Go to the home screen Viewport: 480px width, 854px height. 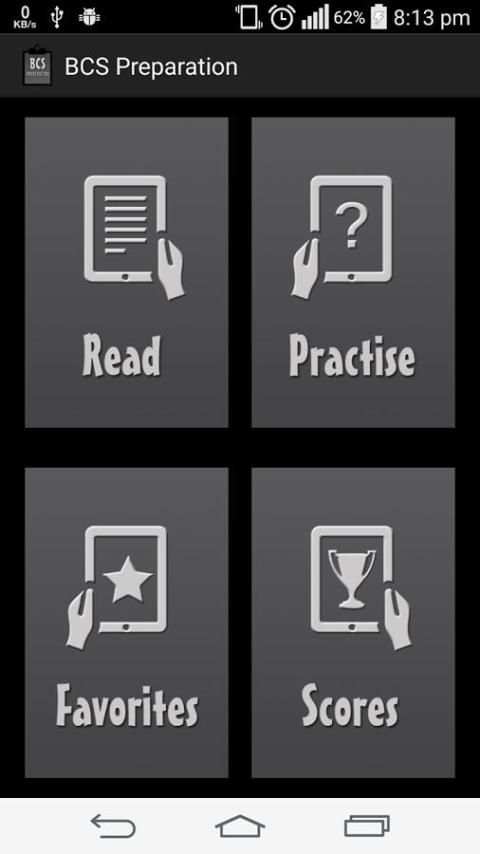(x=240, y=826)
